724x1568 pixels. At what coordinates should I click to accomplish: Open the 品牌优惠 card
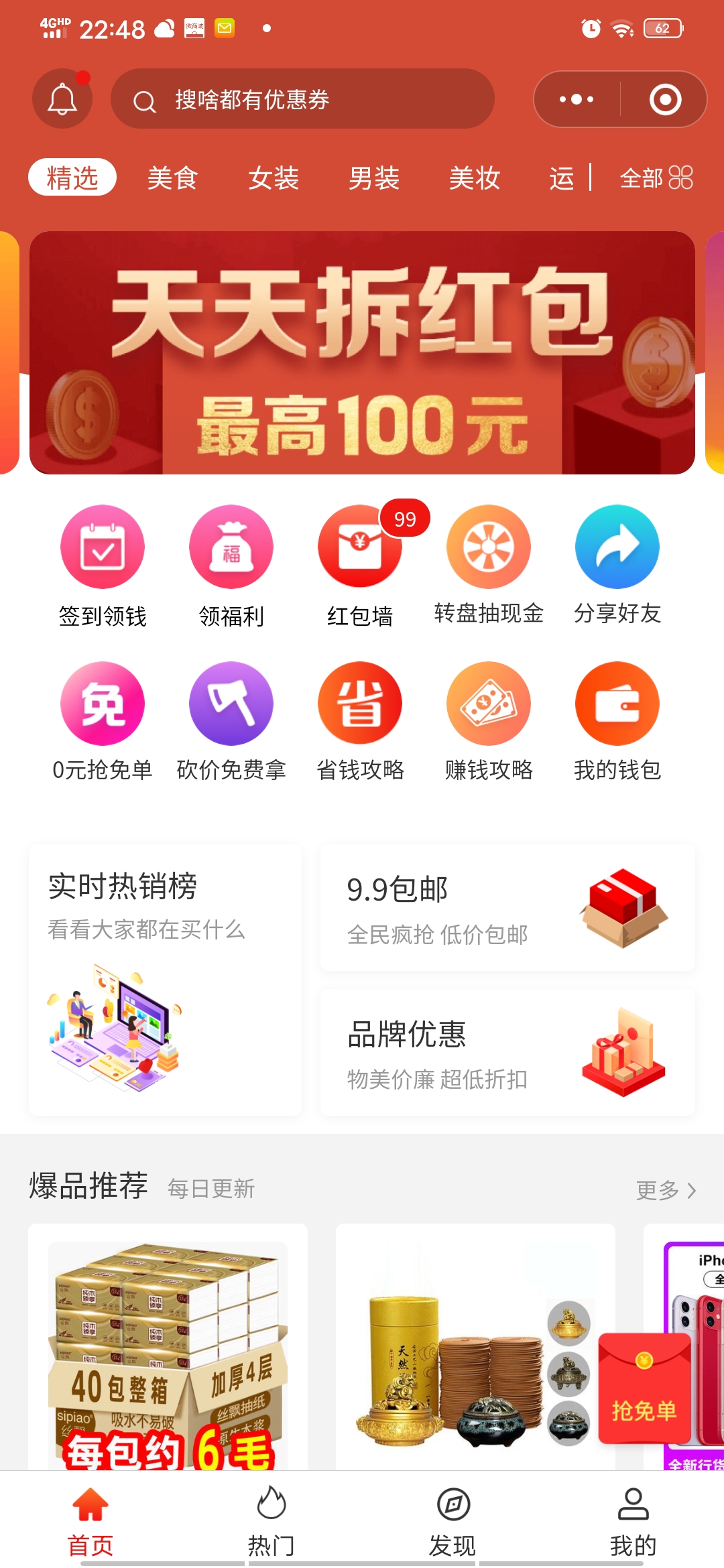[507, 1052]
